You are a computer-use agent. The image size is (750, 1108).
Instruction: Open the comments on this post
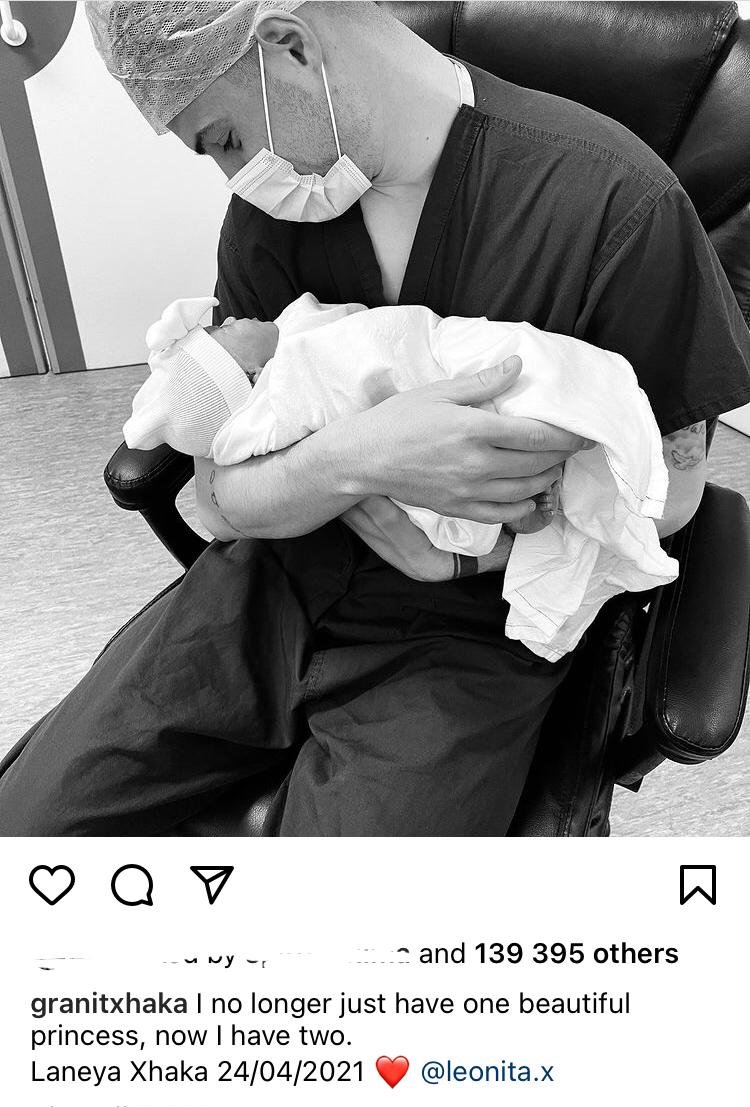132,885
